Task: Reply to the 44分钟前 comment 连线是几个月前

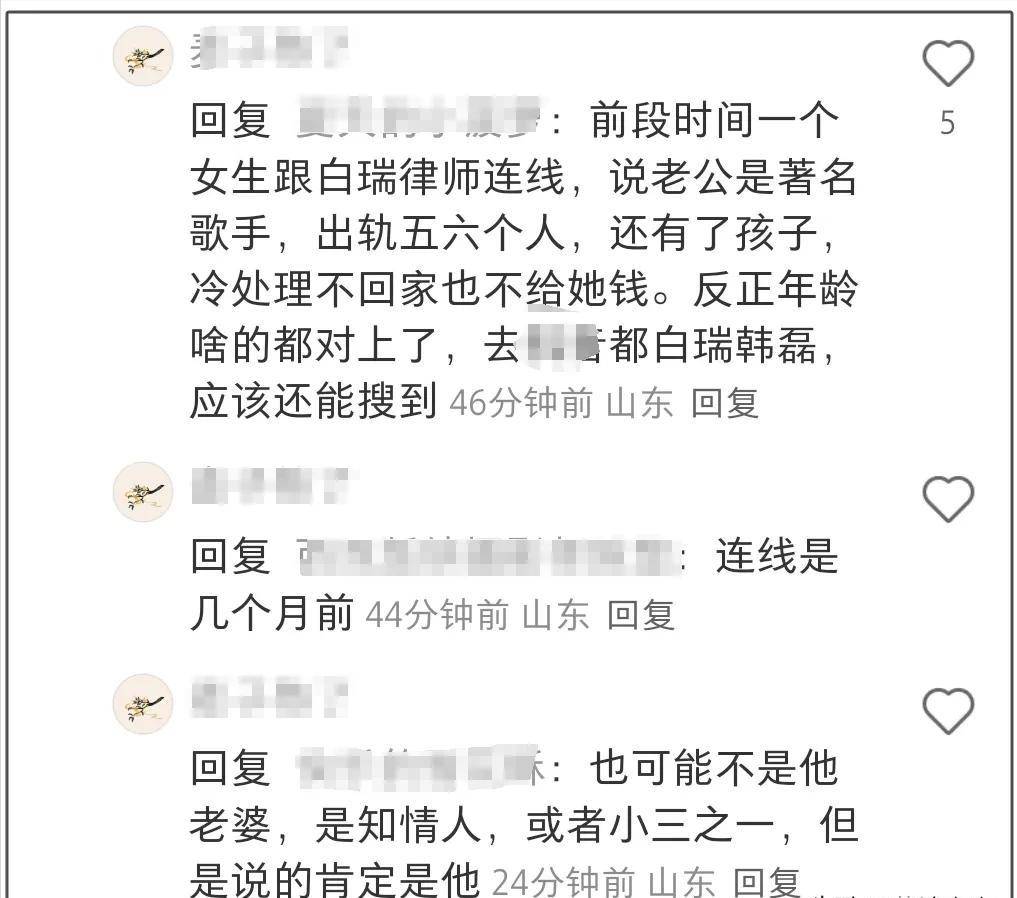Action: (641, 616)
